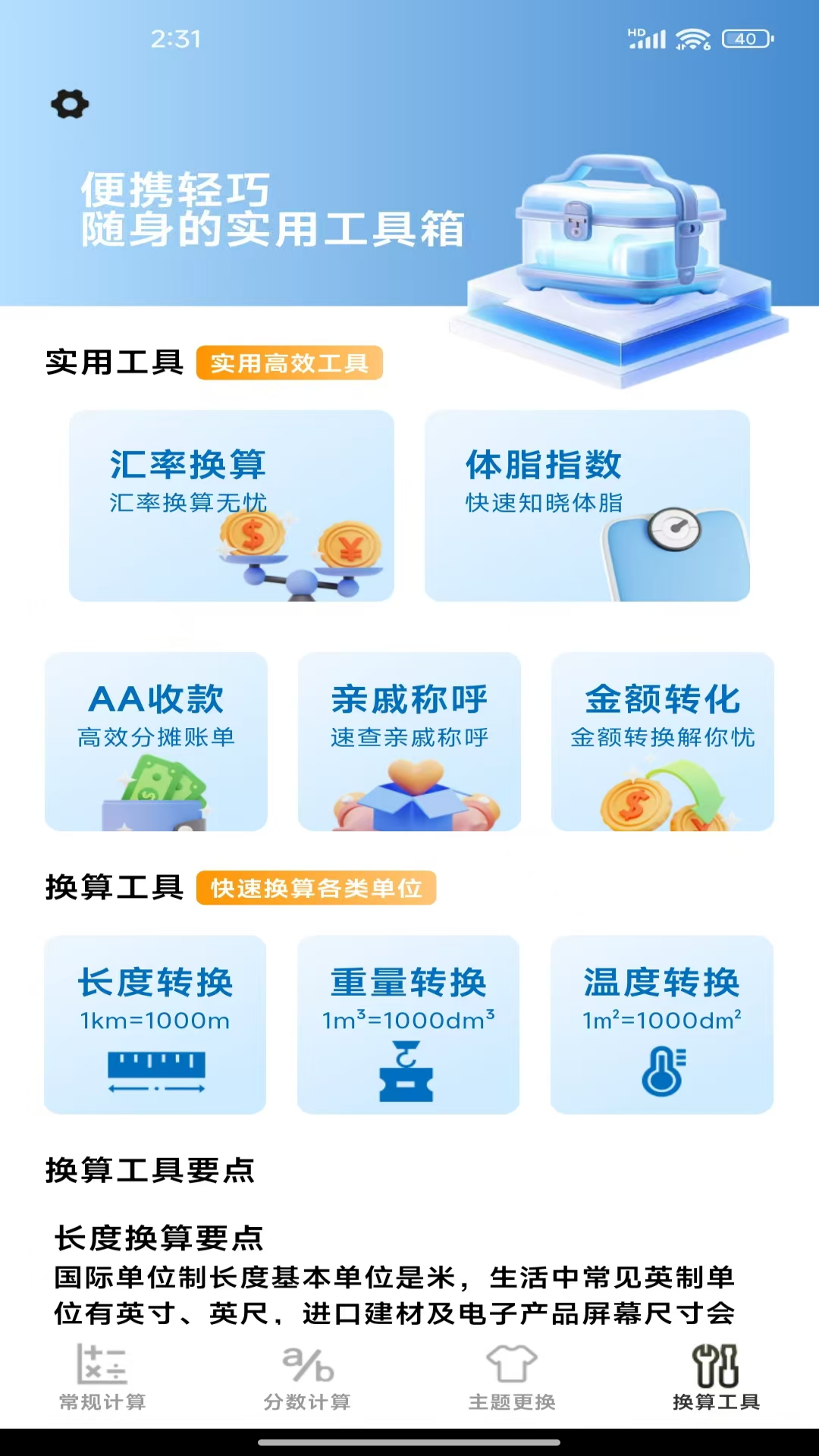Go to the 换算工具 tab
819x1456 pixels.
coord(716,1378)
